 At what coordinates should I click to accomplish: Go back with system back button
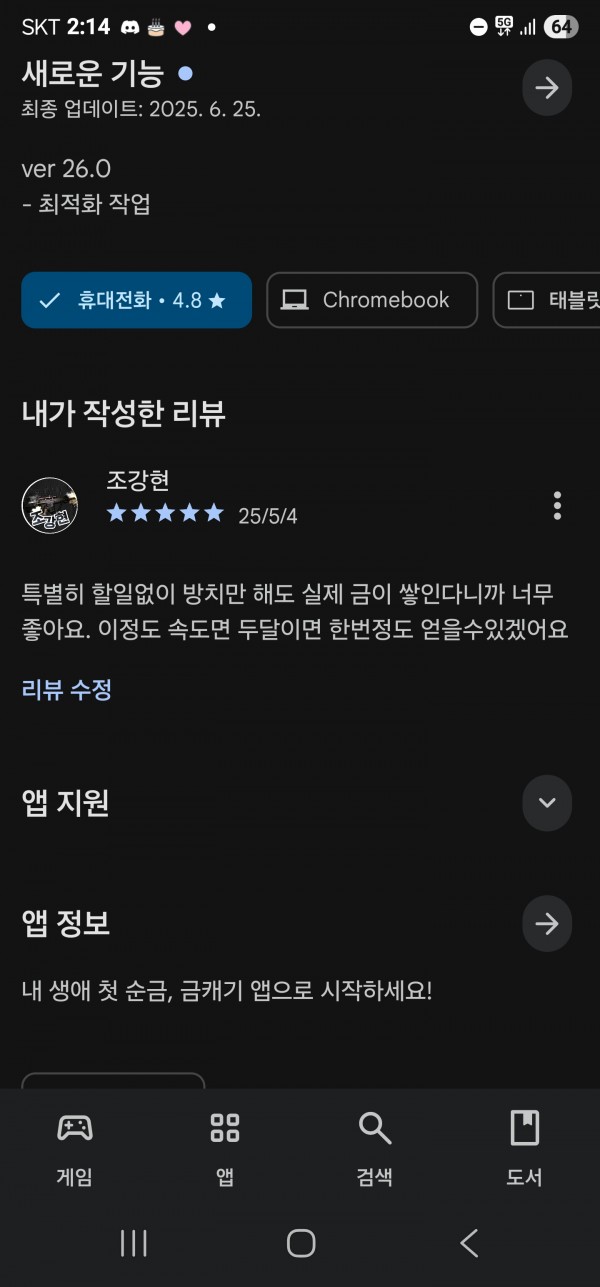point(469,1243)
